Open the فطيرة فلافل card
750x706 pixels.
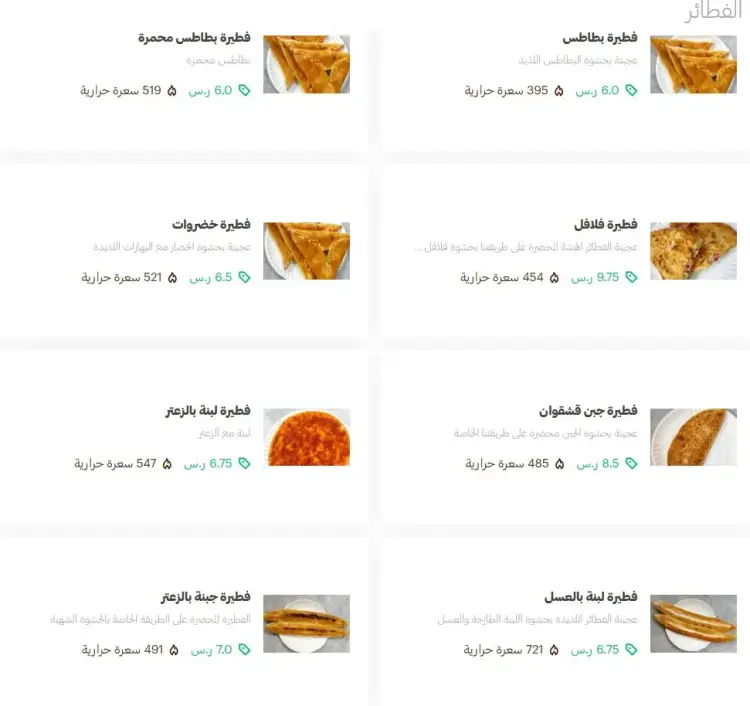click(x=605, y=225)
